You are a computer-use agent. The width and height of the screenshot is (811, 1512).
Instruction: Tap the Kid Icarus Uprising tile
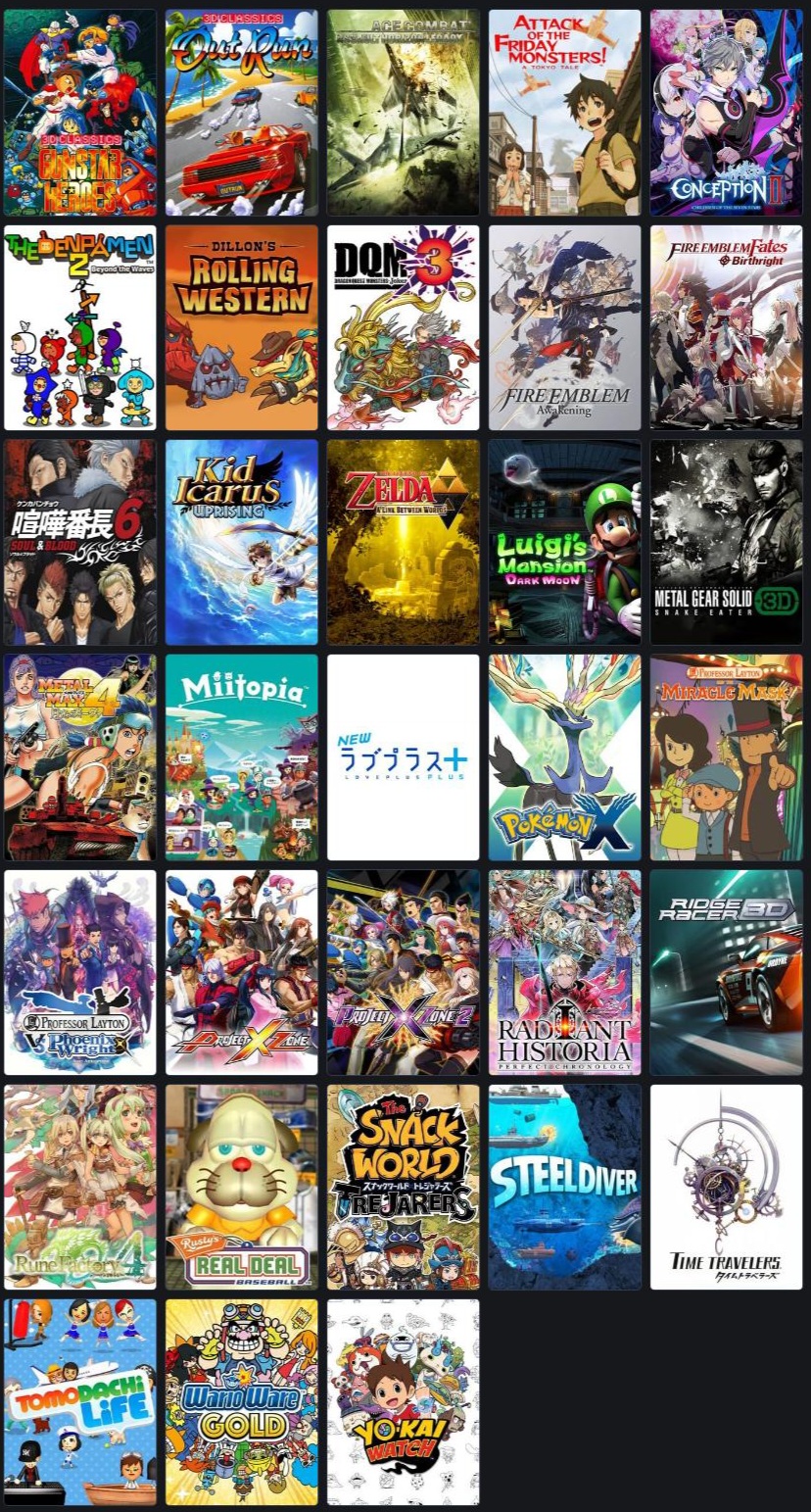pos(242,542)
